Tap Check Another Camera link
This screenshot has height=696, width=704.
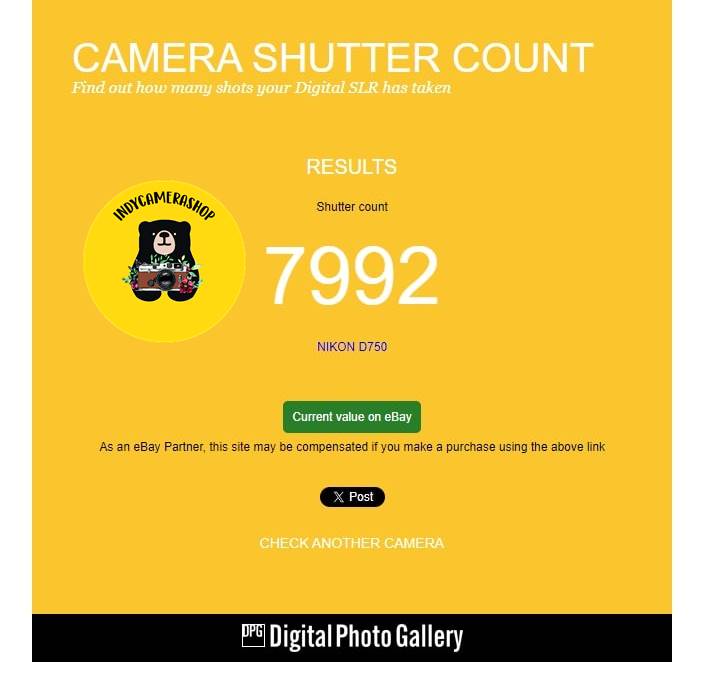point(352,543)
